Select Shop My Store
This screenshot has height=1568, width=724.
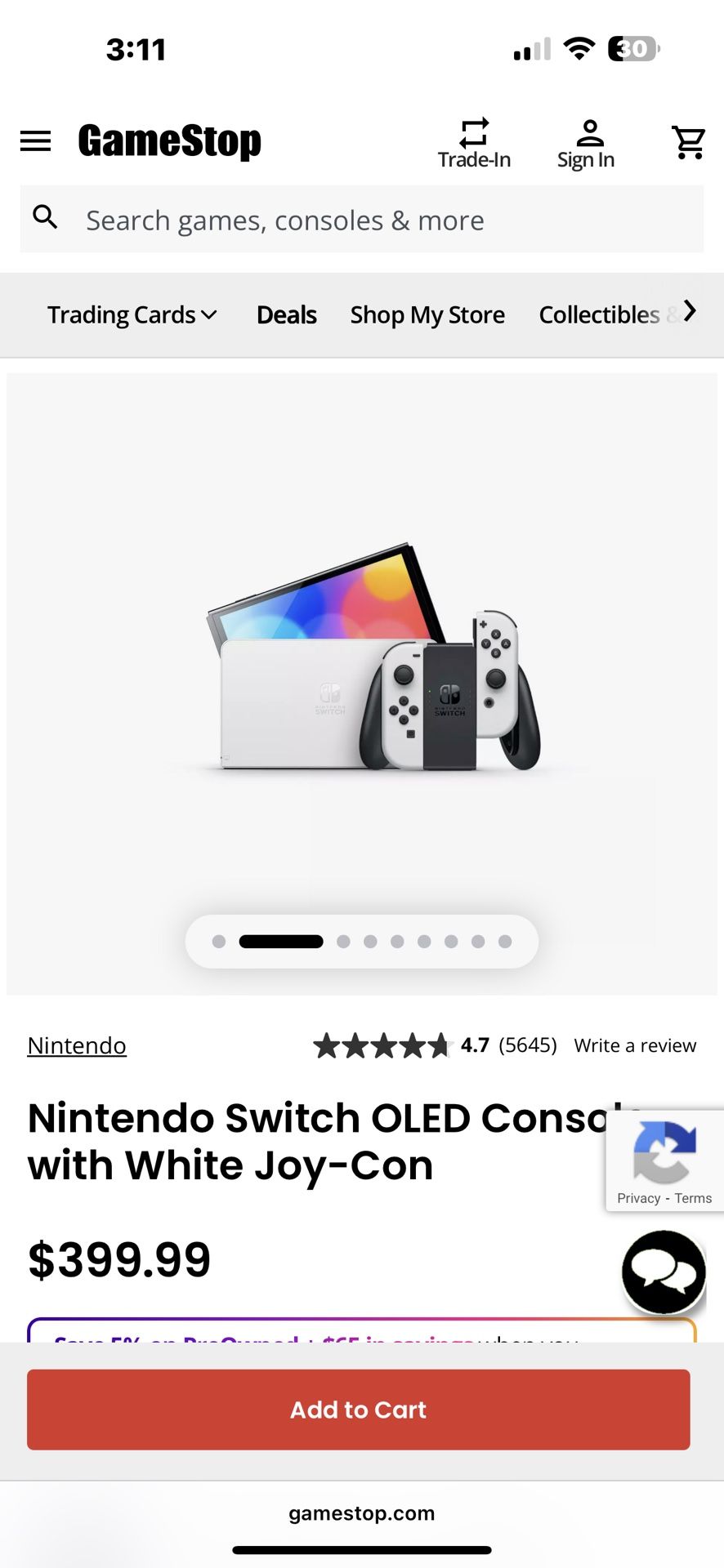pos(427,314)
